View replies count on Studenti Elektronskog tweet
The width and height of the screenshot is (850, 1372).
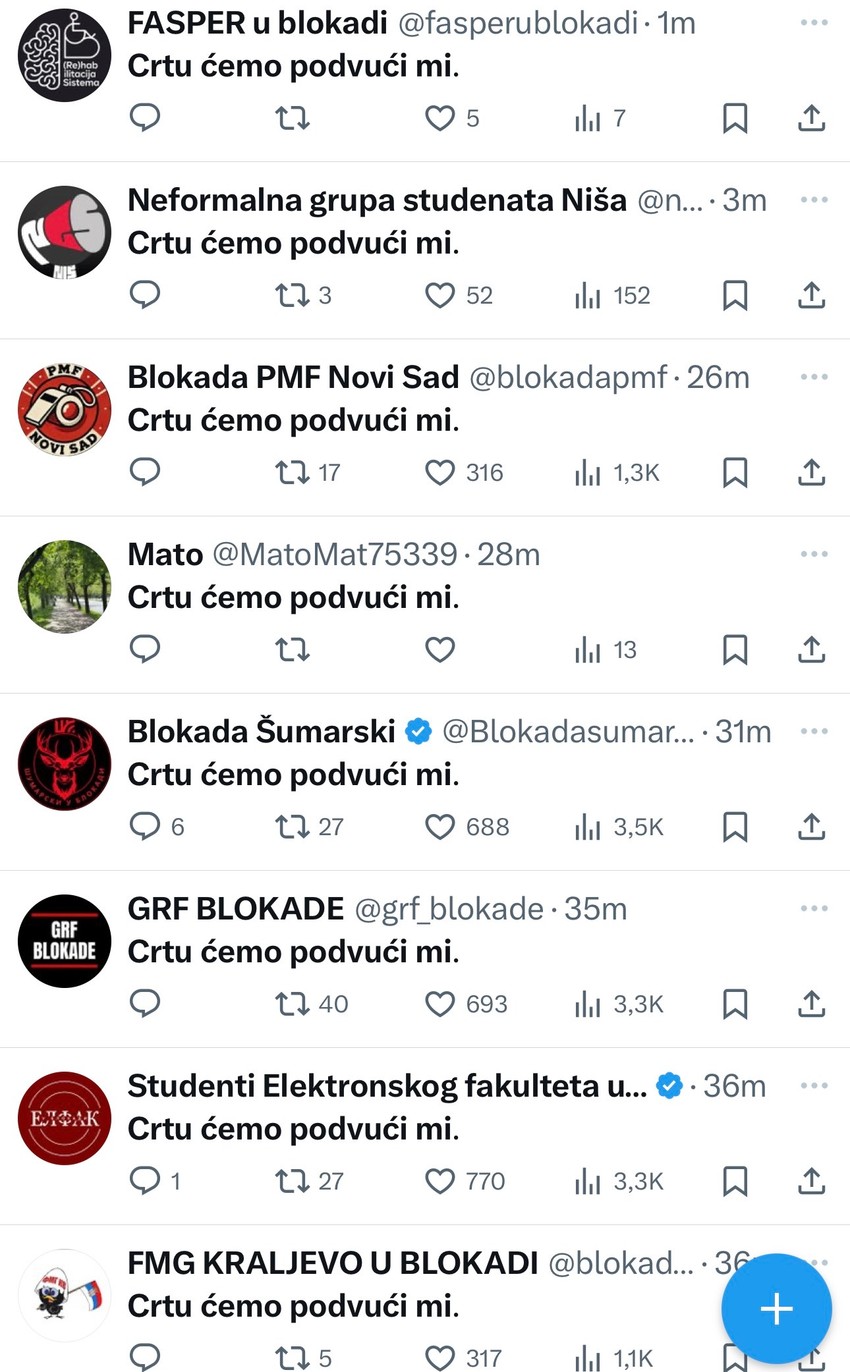coord(150,1181)
